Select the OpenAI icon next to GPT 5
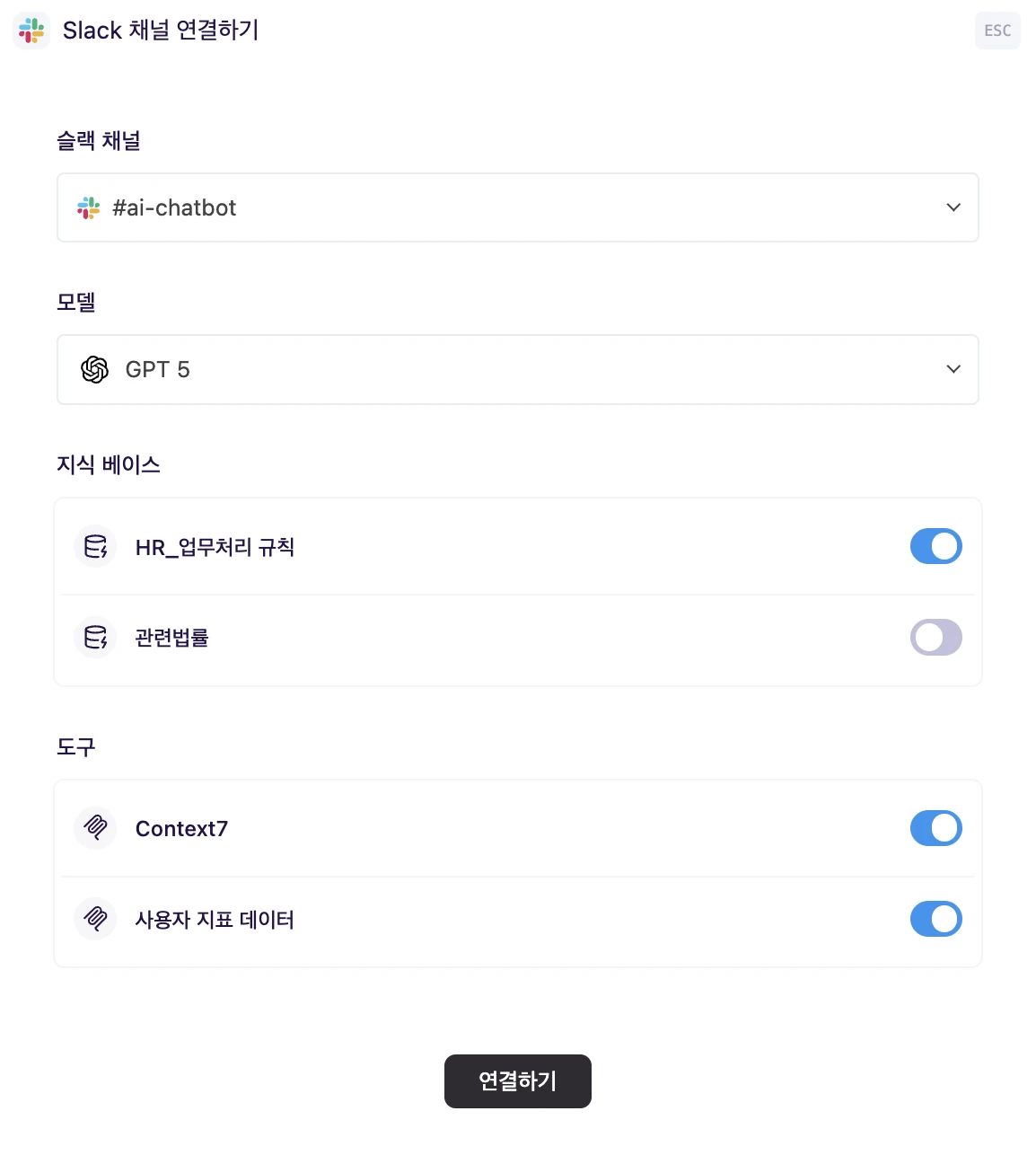The width and height of the screenshot is (1036, 1164). 94,369
